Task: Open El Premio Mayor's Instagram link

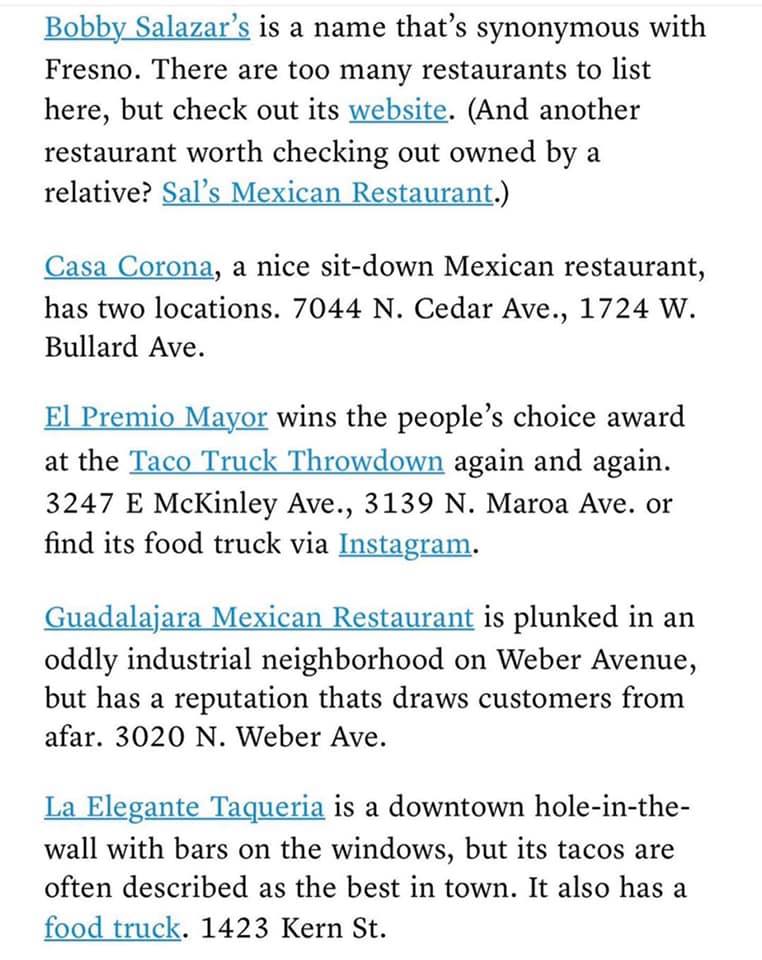Action: [404, 544]
